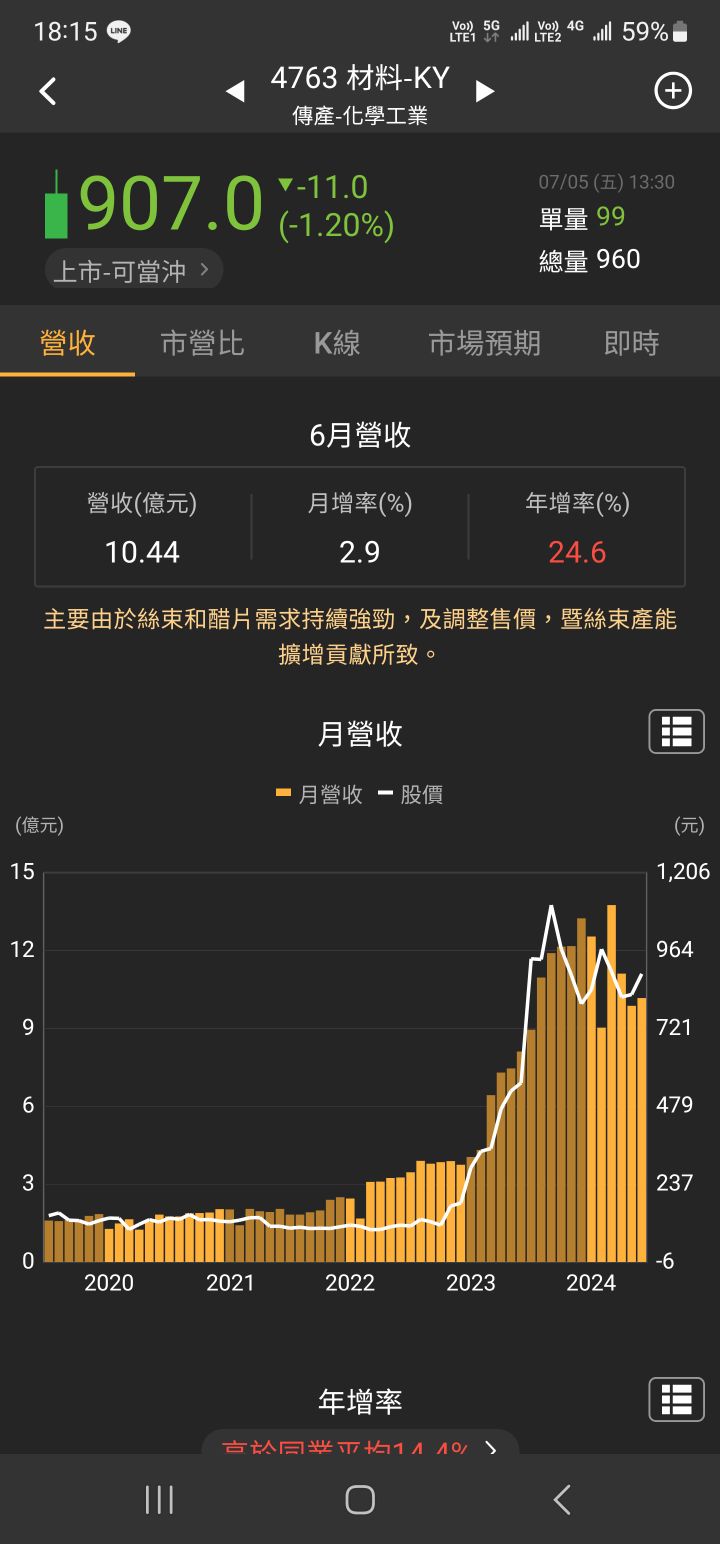Open the 上市-可當沖 info chip
Screen dimensions: 720x1544
coord(132,270)
